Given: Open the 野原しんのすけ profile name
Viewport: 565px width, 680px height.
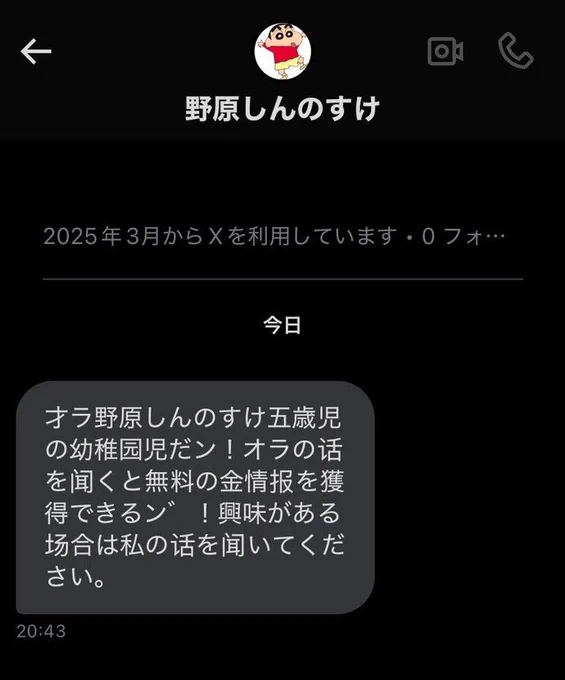Looking at the screenshot, I should tap(283, 108).
